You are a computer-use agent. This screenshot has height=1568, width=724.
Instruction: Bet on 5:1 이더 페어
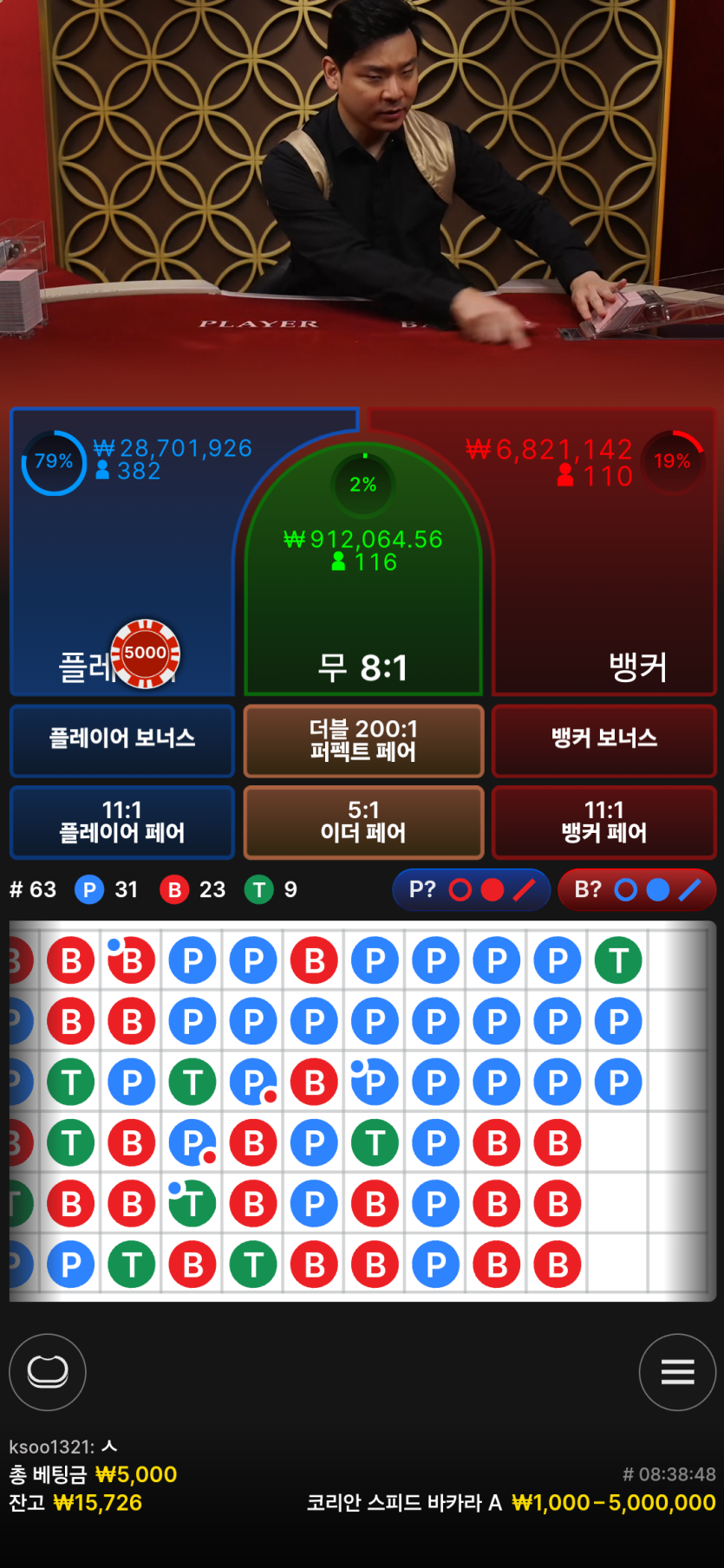363,822
